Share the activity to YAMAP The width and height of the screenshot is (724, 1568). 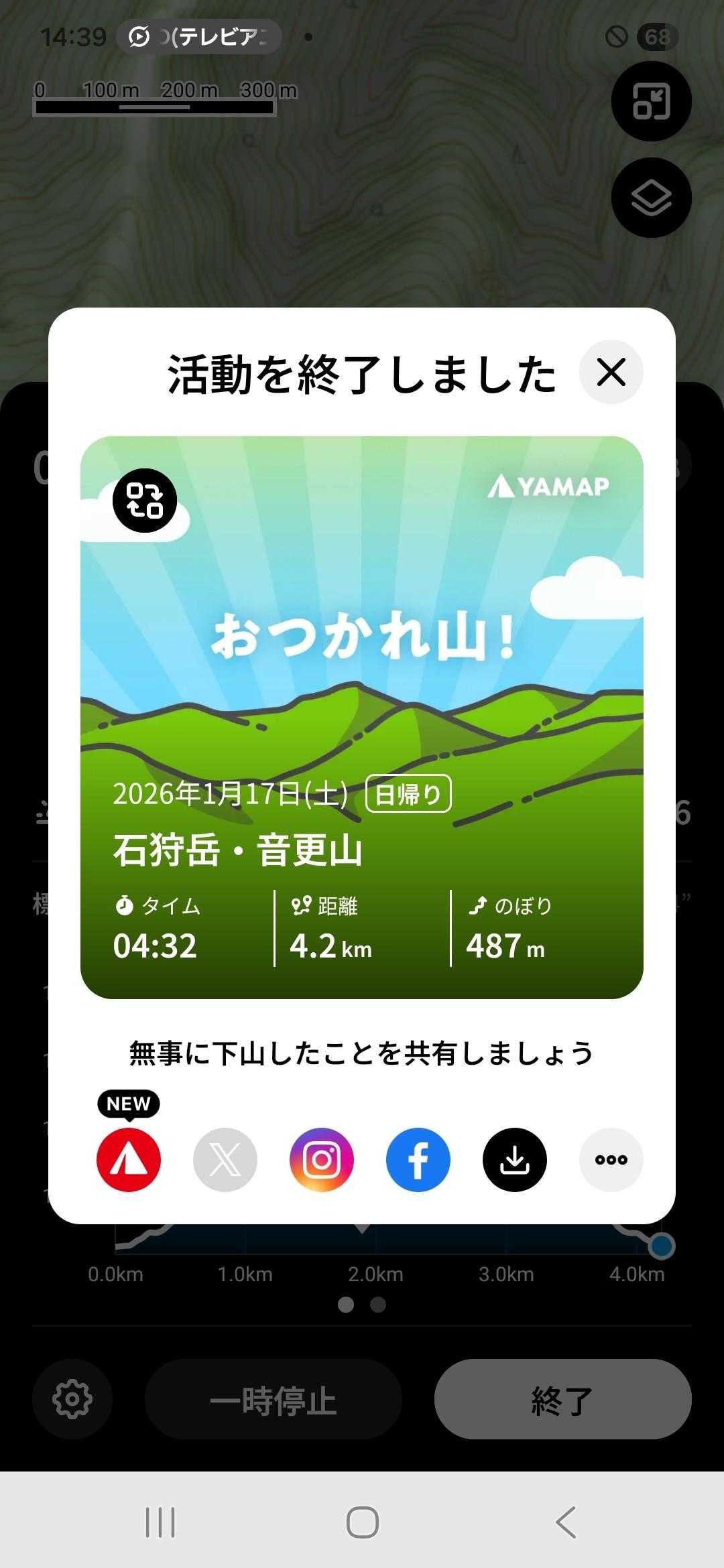tap(129, 1160)
